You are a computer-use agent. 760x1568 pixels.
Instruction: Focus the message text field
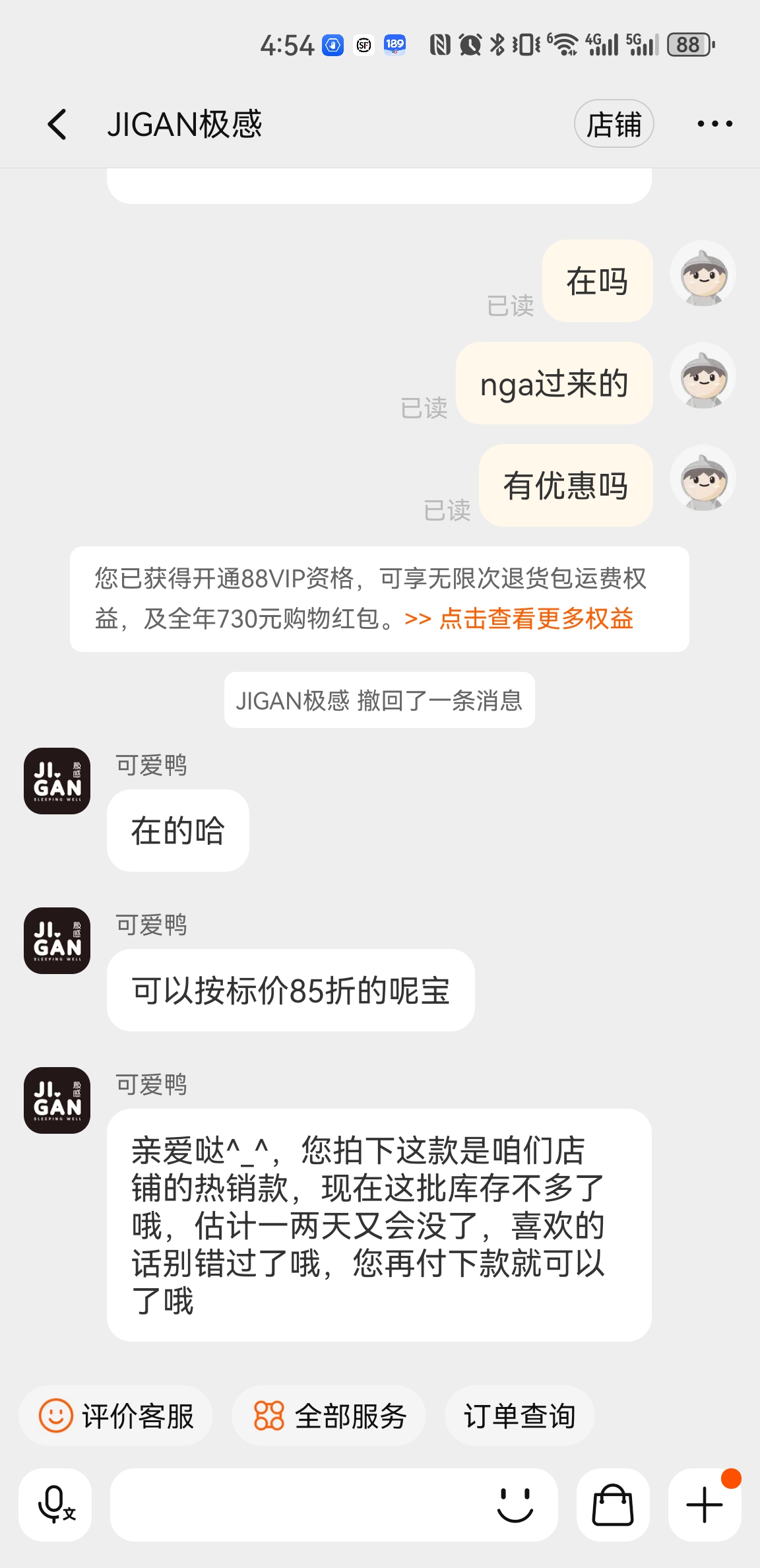297,1505
